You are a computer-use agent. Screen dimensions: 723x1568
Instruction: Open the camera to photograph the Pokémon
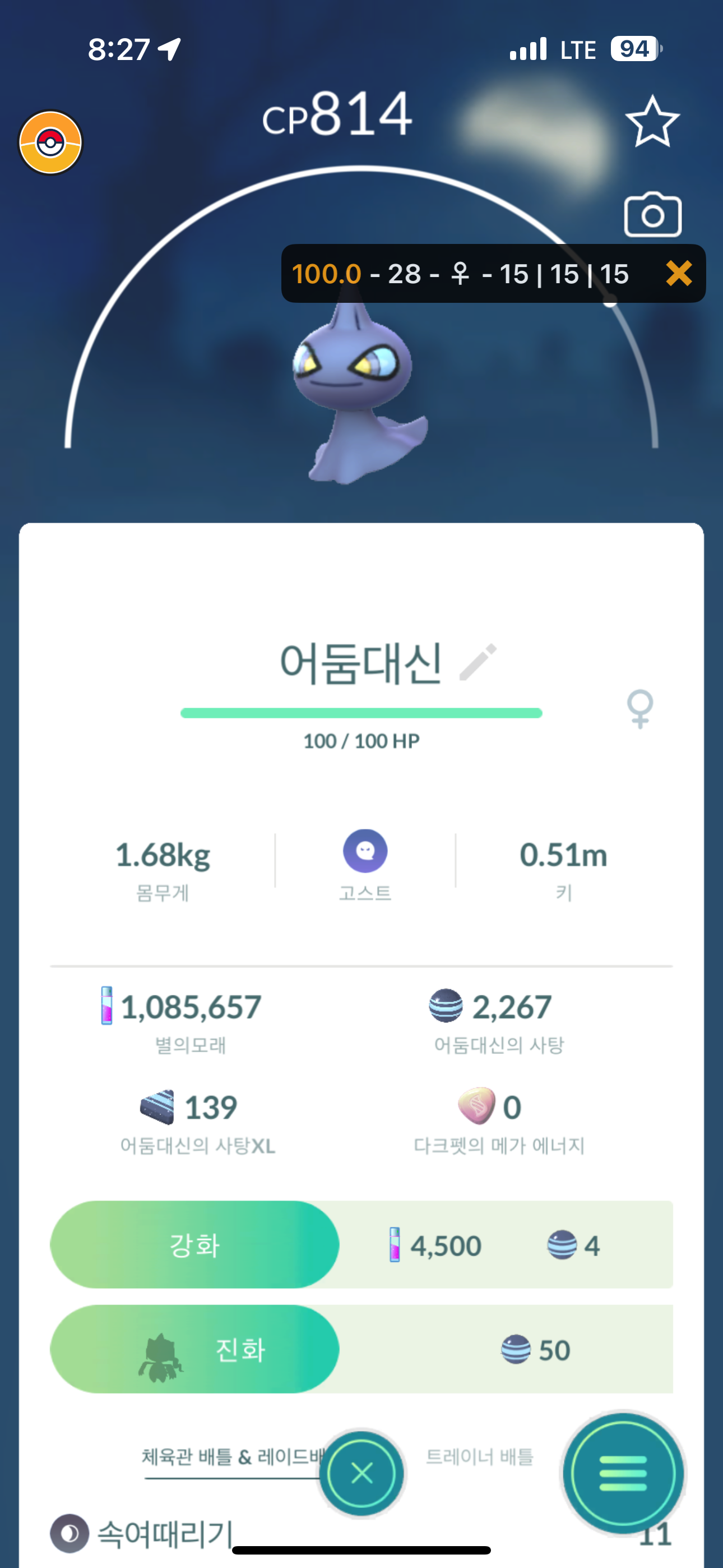pos(652,215)
